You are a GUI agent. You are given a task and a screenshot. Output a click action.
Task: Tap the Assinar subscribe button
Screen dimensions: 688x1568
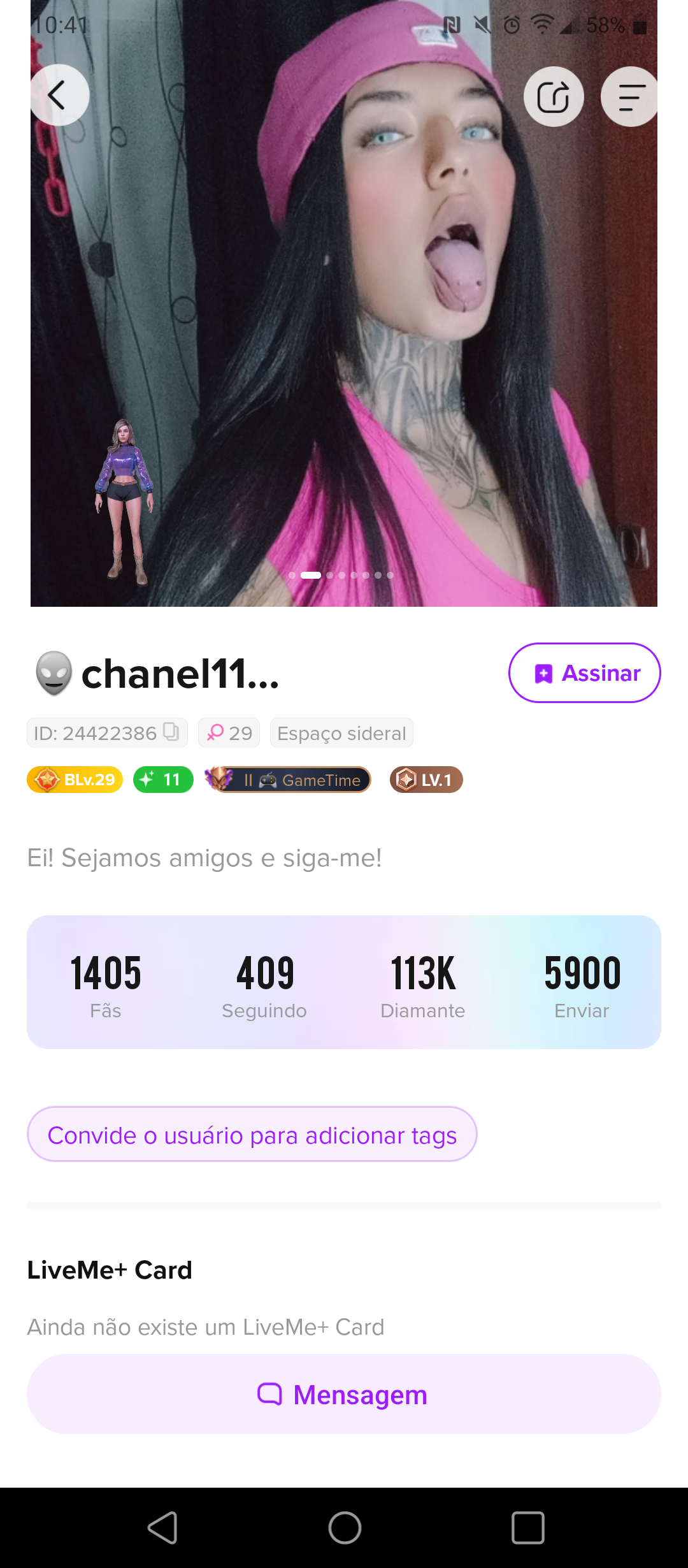click(584, 673)
